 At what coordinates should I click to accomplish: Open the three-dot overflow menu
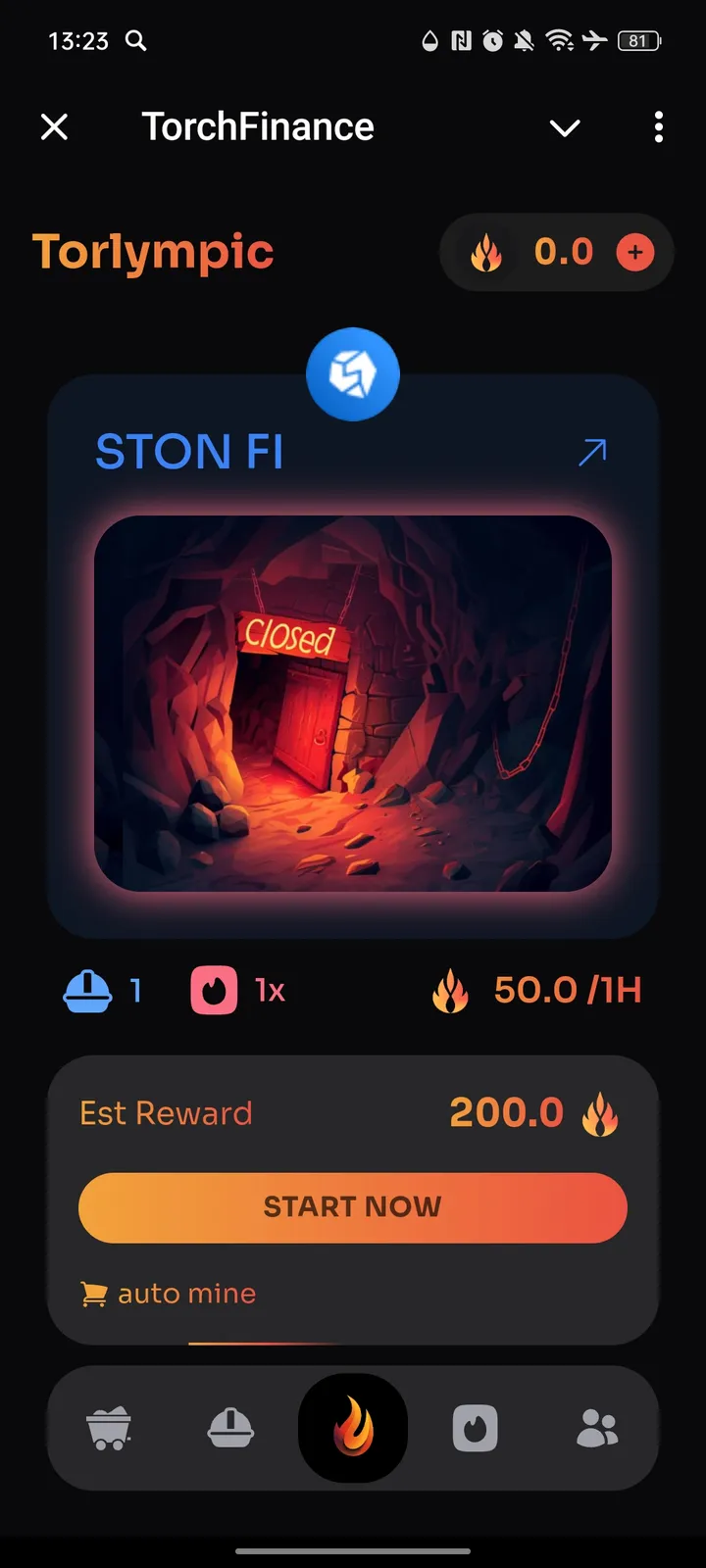click(658, 127)
